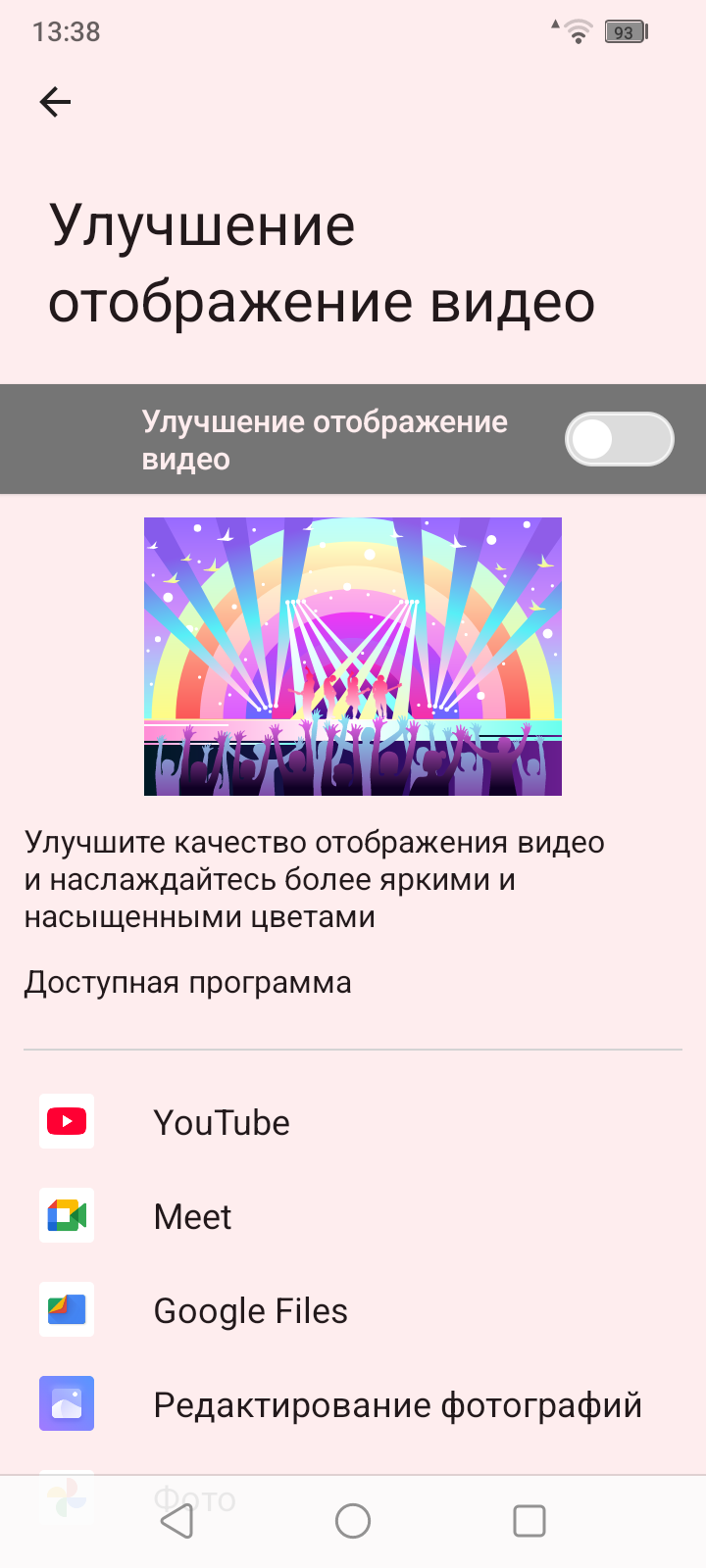Screen dimensions: 706x1568
Task: Enable the Улучшение отображение видео switch
Action: coord(619,439)
